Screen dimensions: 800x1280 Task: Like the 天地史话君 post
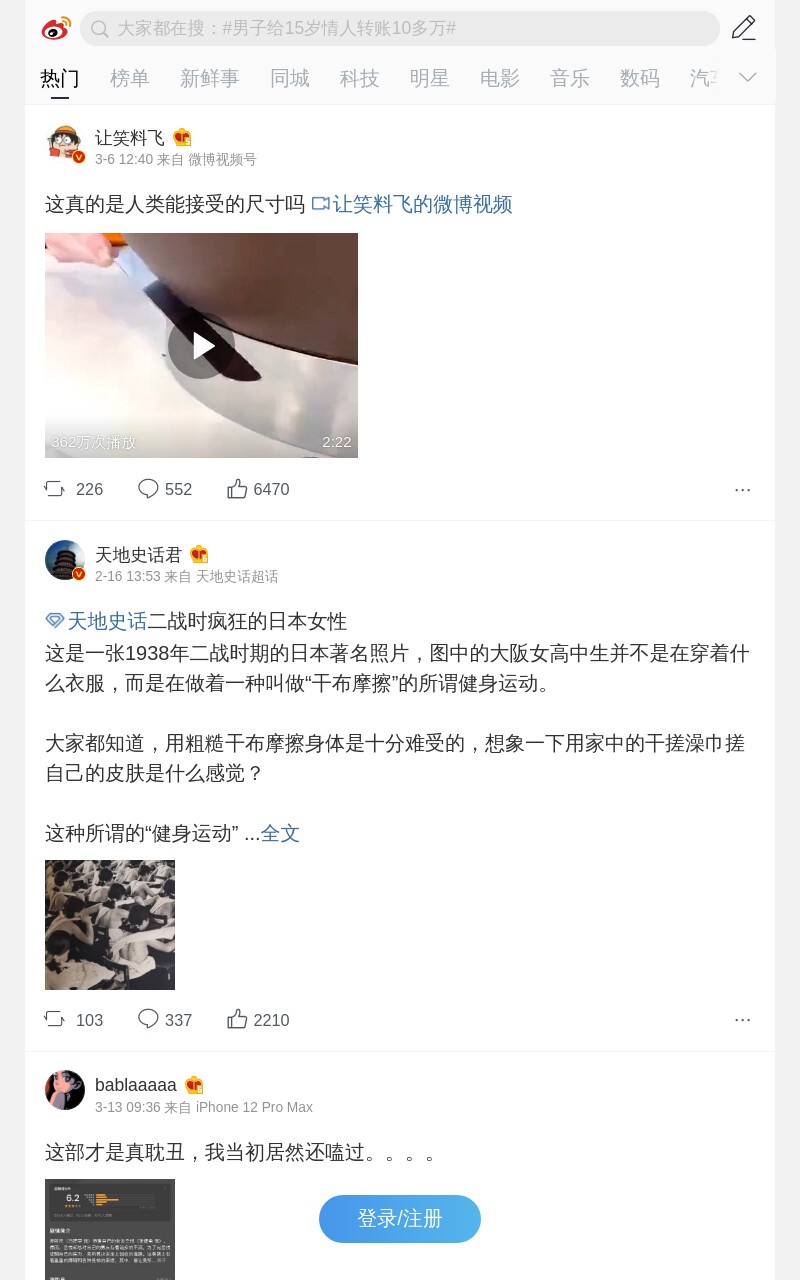pos(258,1020)
